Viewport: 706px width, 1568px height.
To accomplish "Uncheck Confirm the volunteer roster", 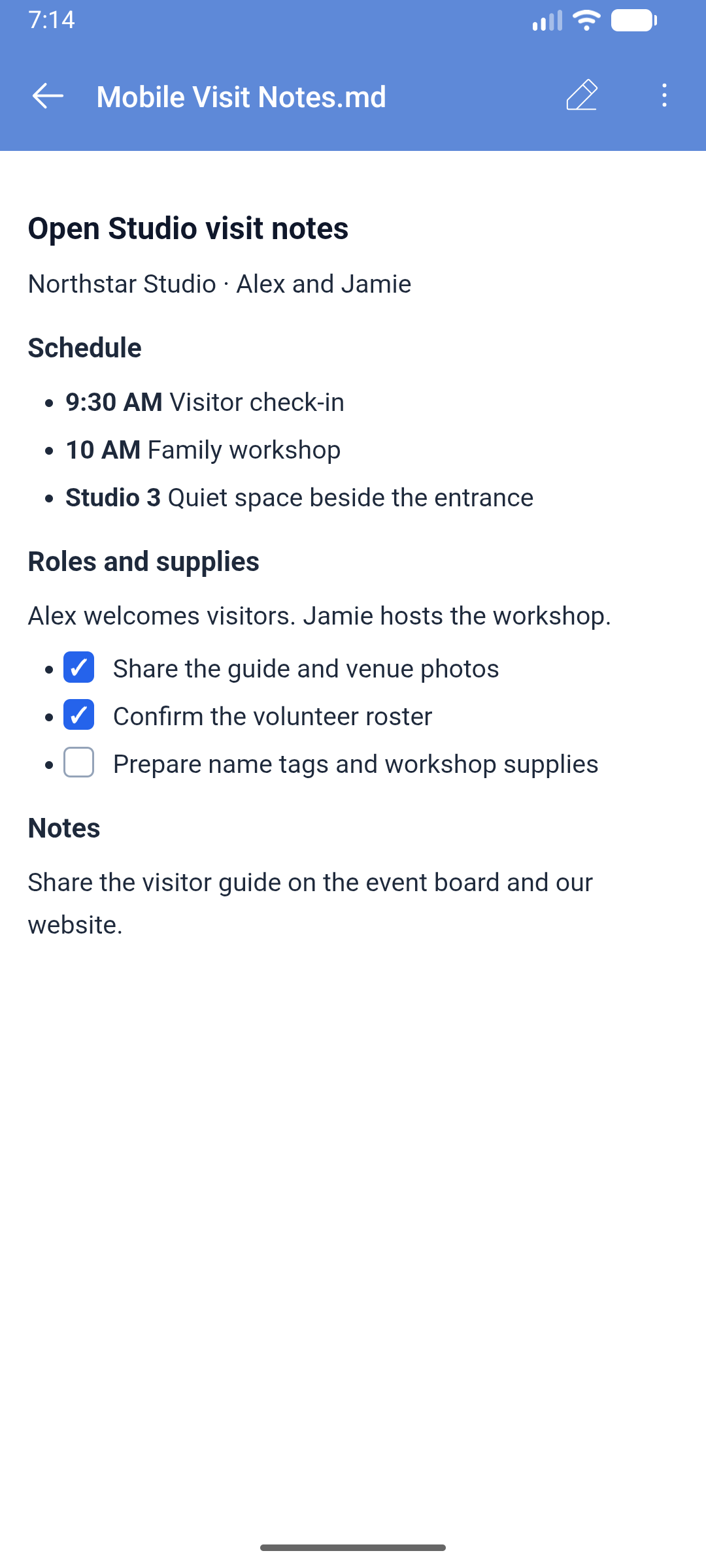I will (x=79, y=715).
